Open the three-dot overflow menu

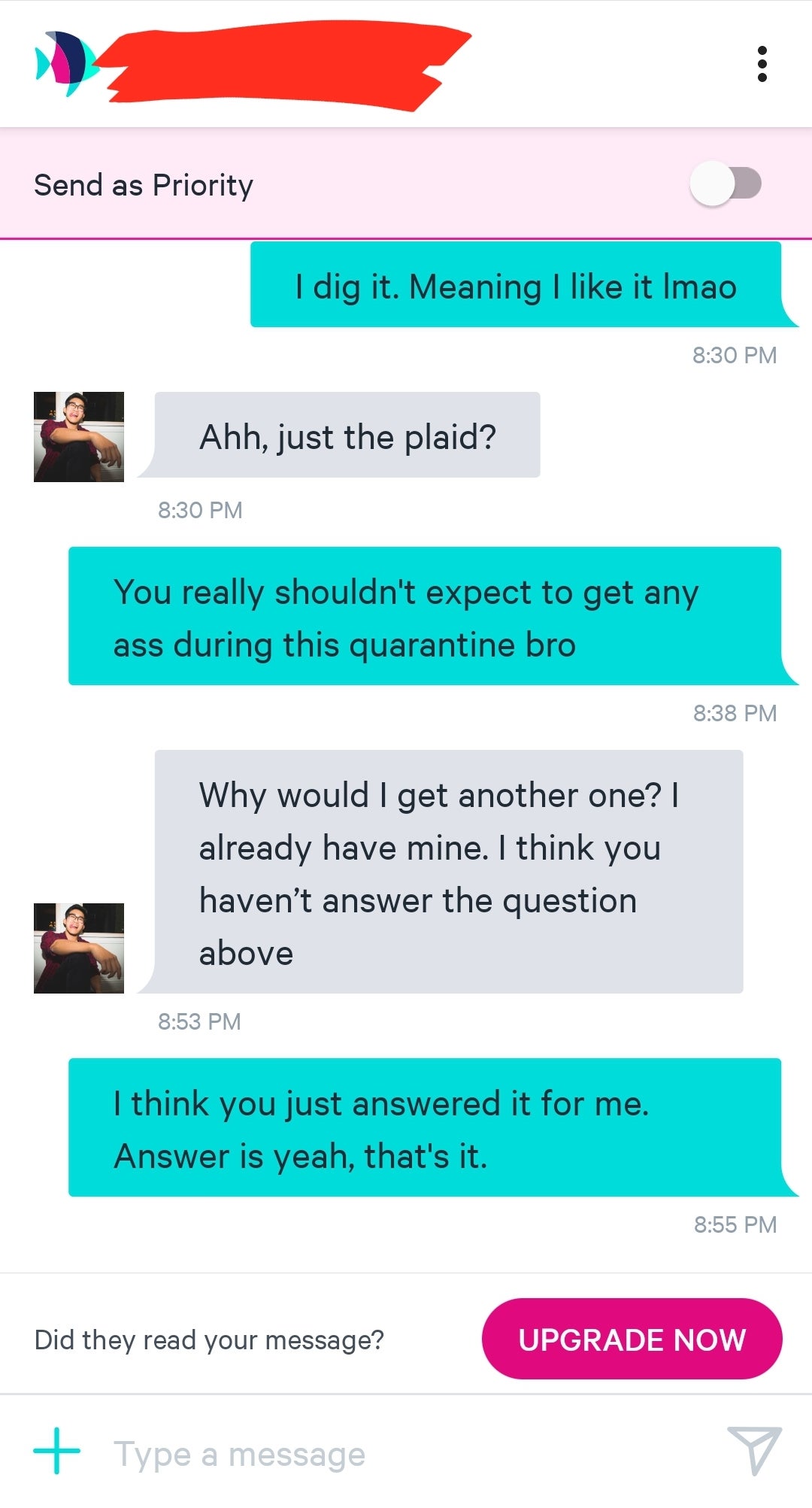[x=762, y=64]
